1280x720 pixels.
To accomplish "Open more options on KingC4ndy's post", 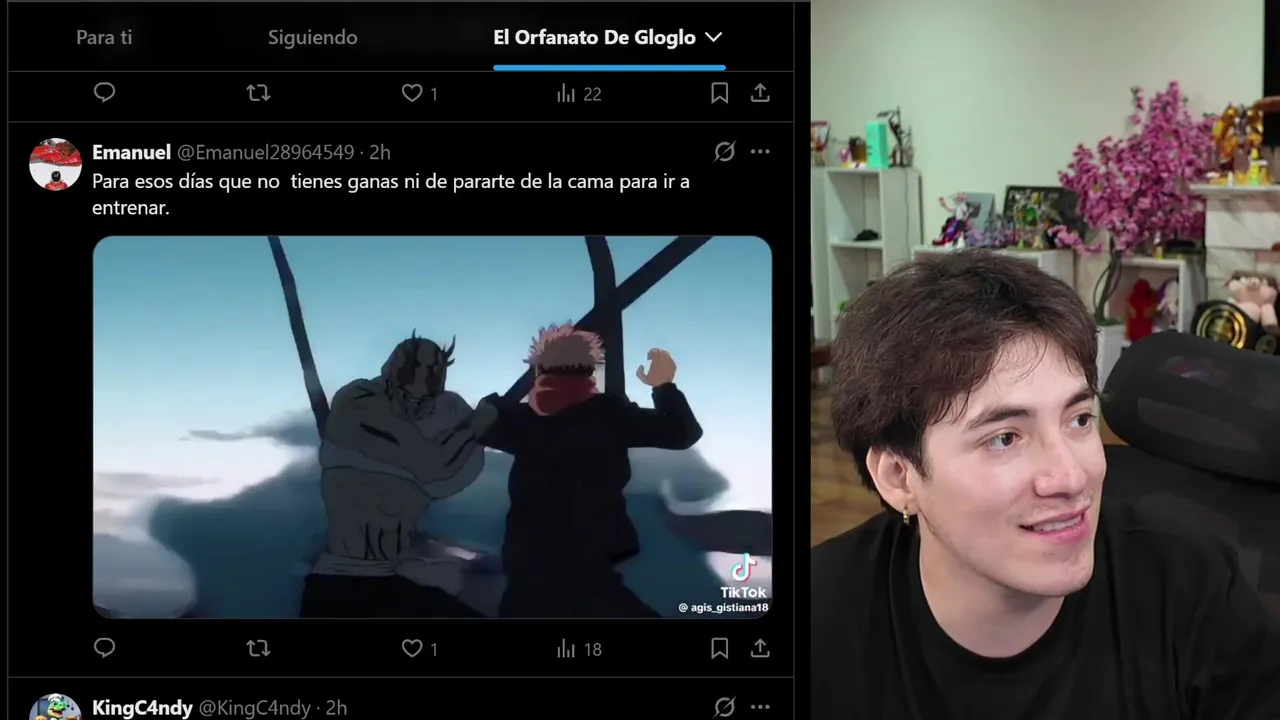I will click(x=760, y=707).
